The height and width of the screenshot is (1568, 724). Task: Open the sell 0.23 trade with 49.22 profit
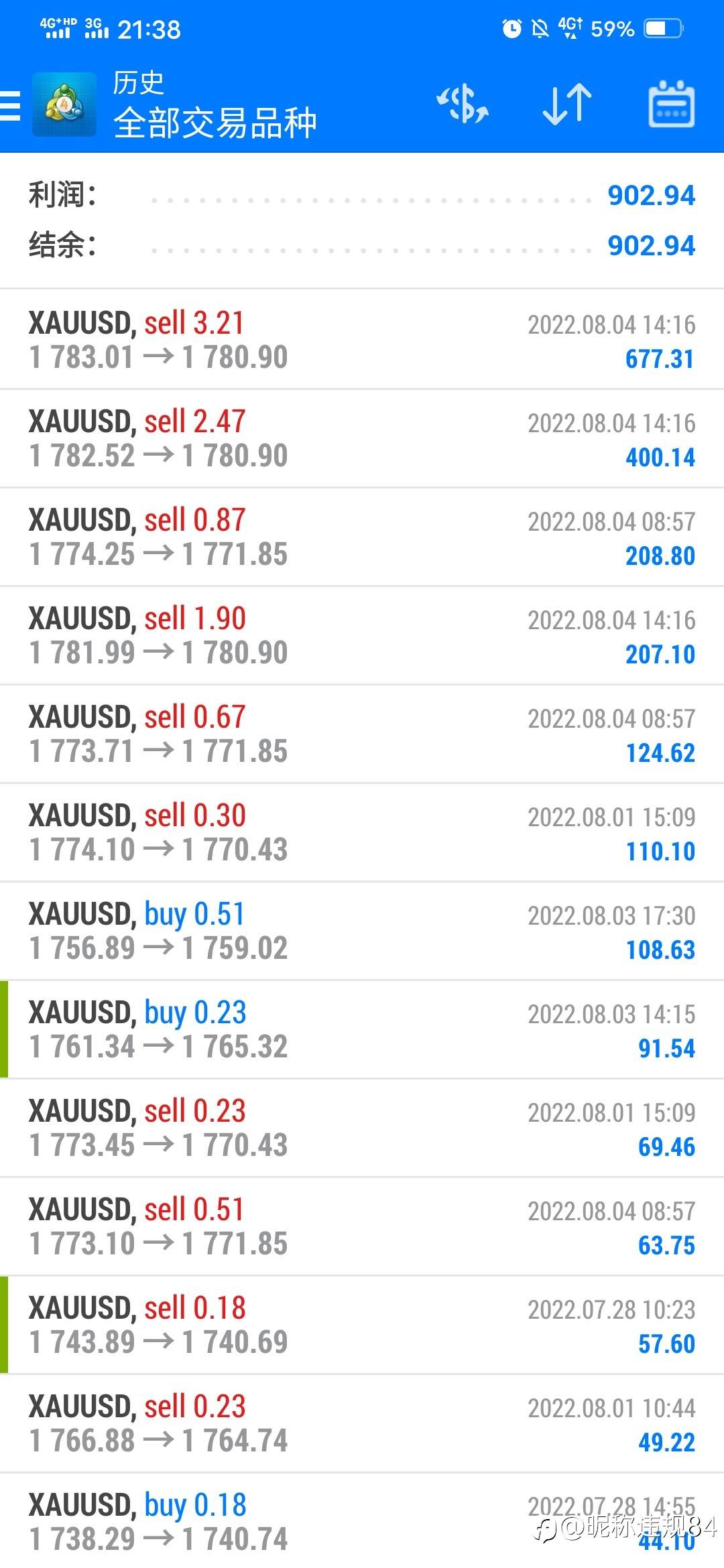tap(362, 1423)
